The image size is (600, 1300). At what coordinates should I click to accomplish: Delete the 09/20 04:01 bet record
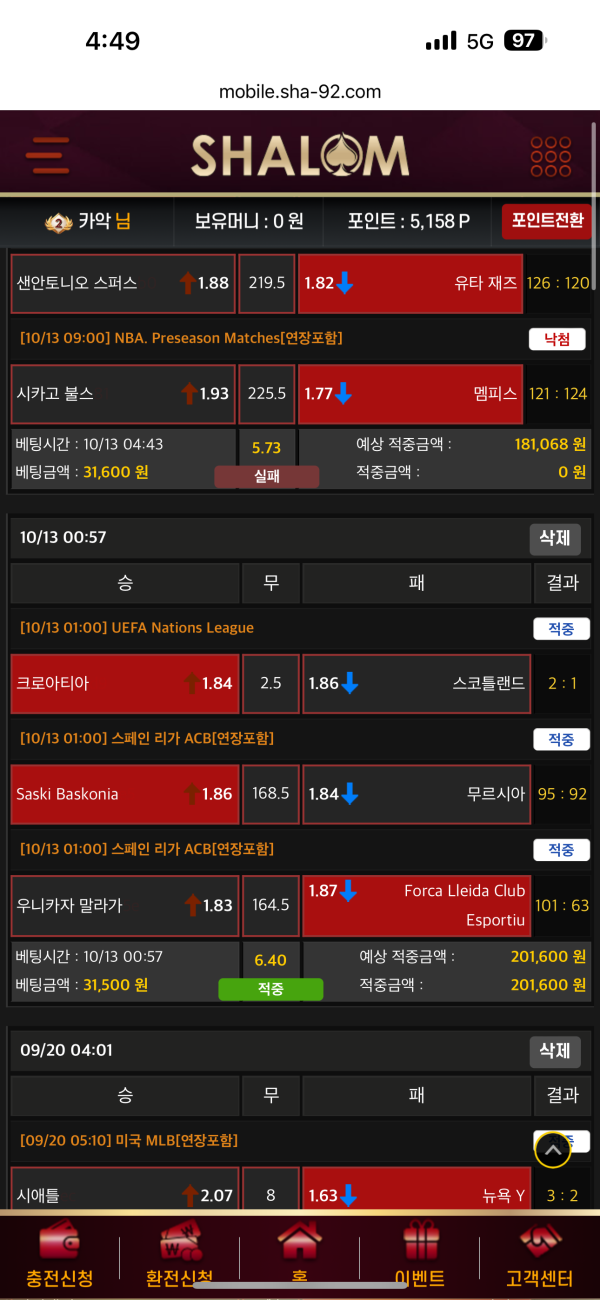[x=554, y=1051]
